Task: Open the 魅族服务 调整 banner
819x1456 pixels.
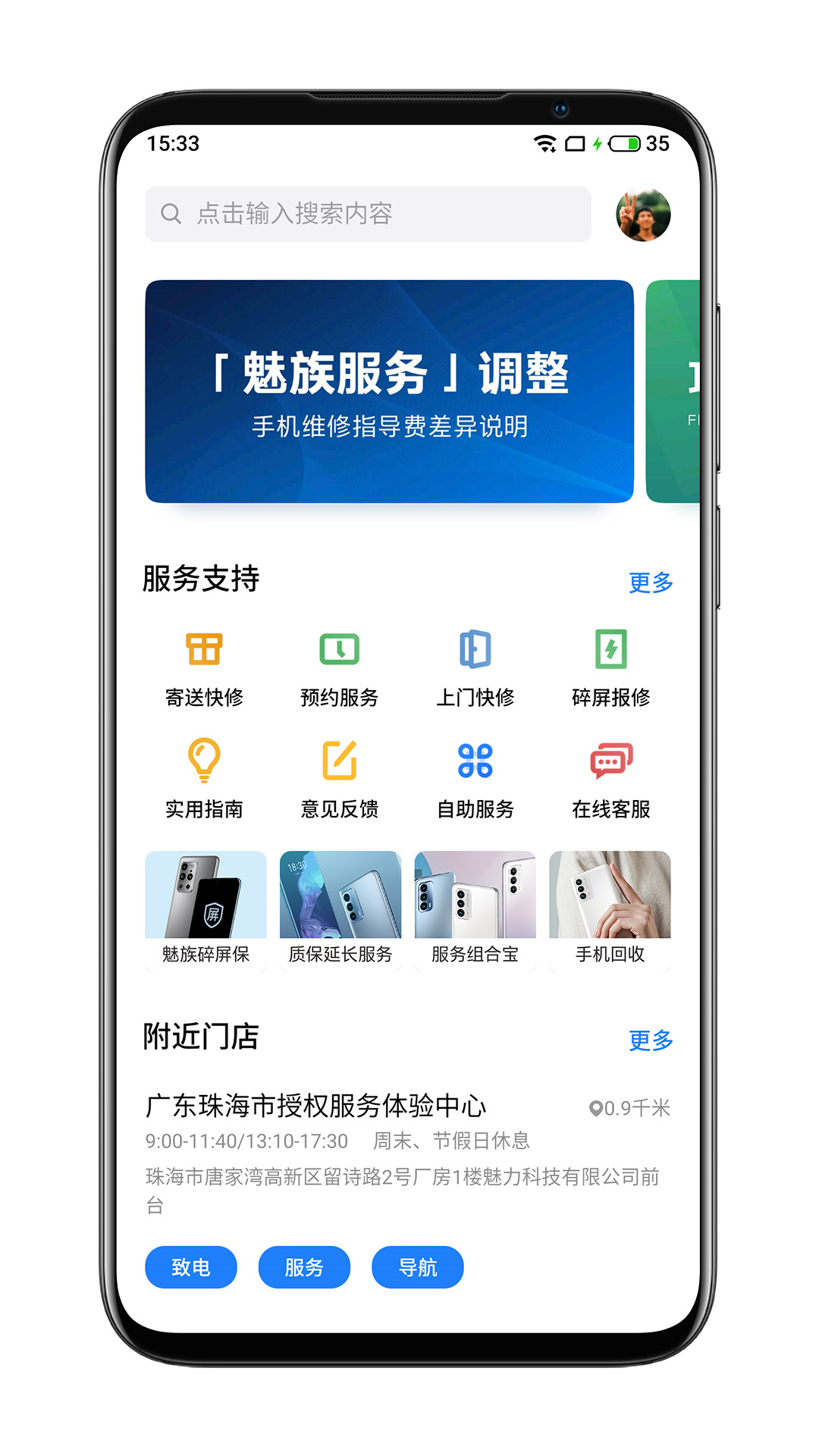Action: click(x=389, y=391)
